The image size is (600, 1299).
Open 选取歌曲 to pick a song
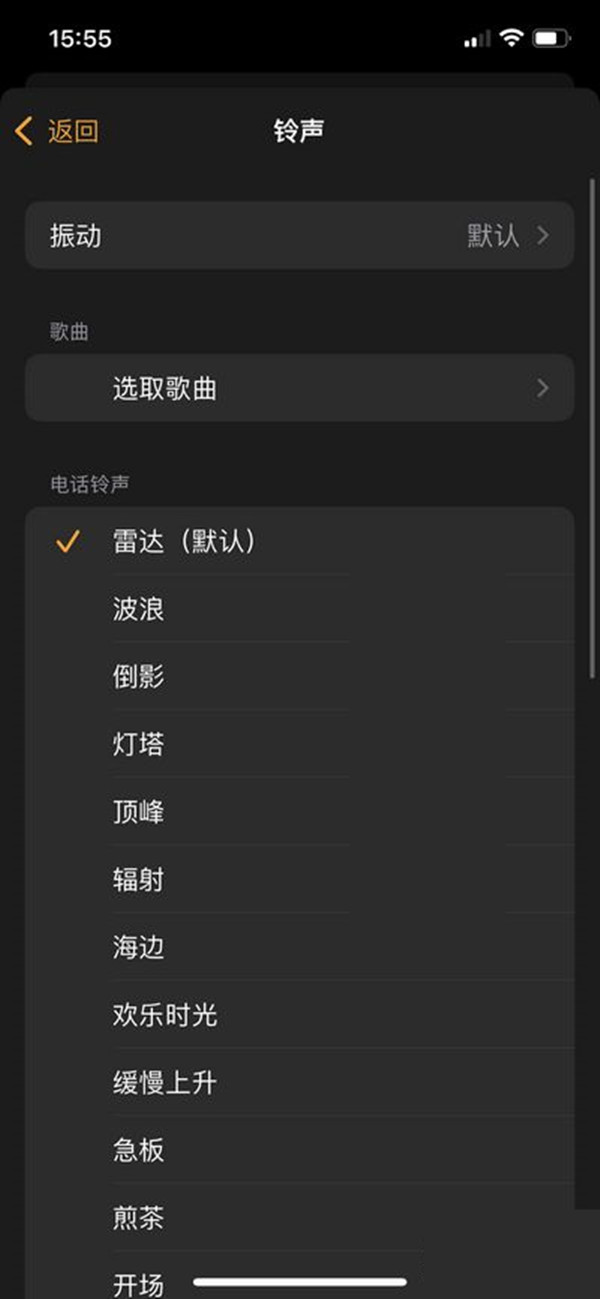click(x=299, y=388)
